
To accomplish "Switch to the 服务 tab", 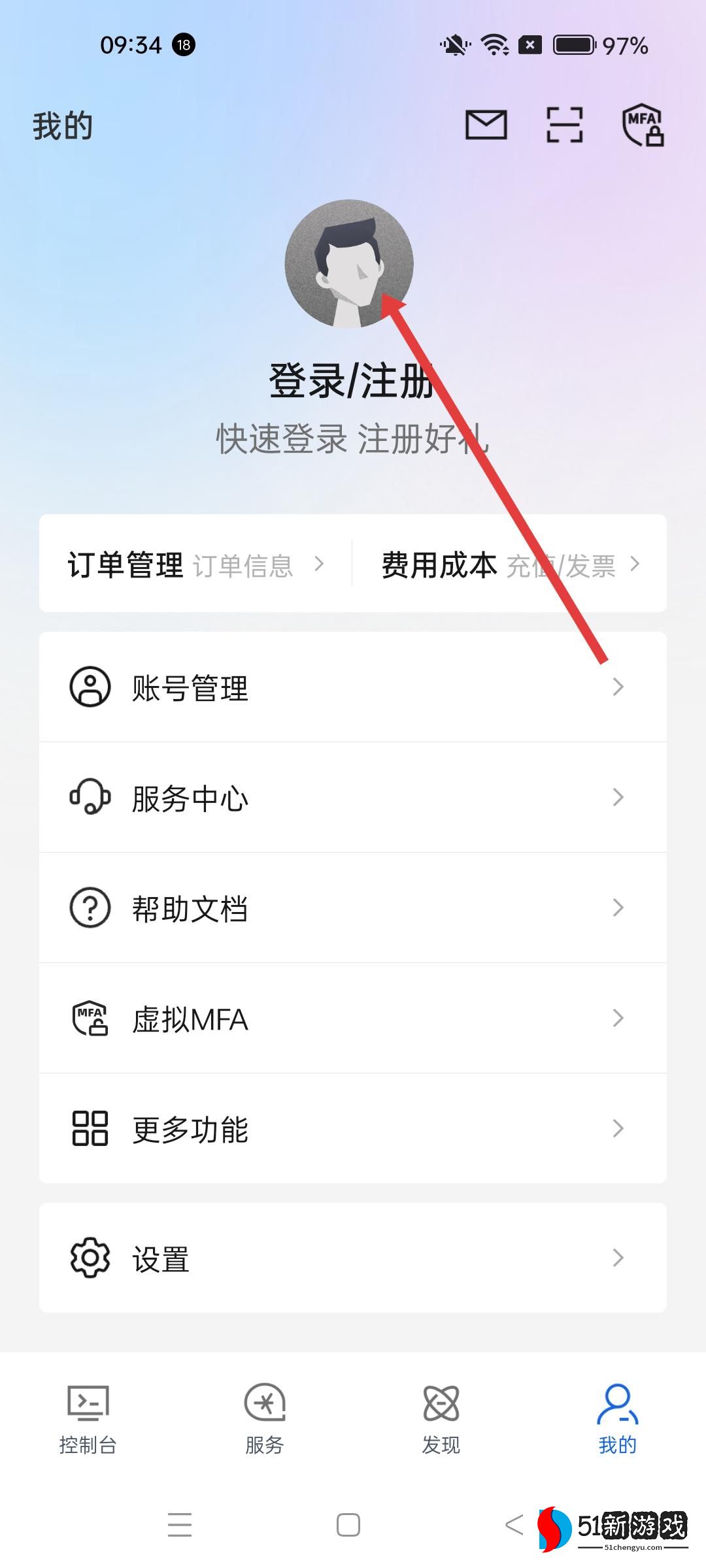I will click(x=265, y=1416).
